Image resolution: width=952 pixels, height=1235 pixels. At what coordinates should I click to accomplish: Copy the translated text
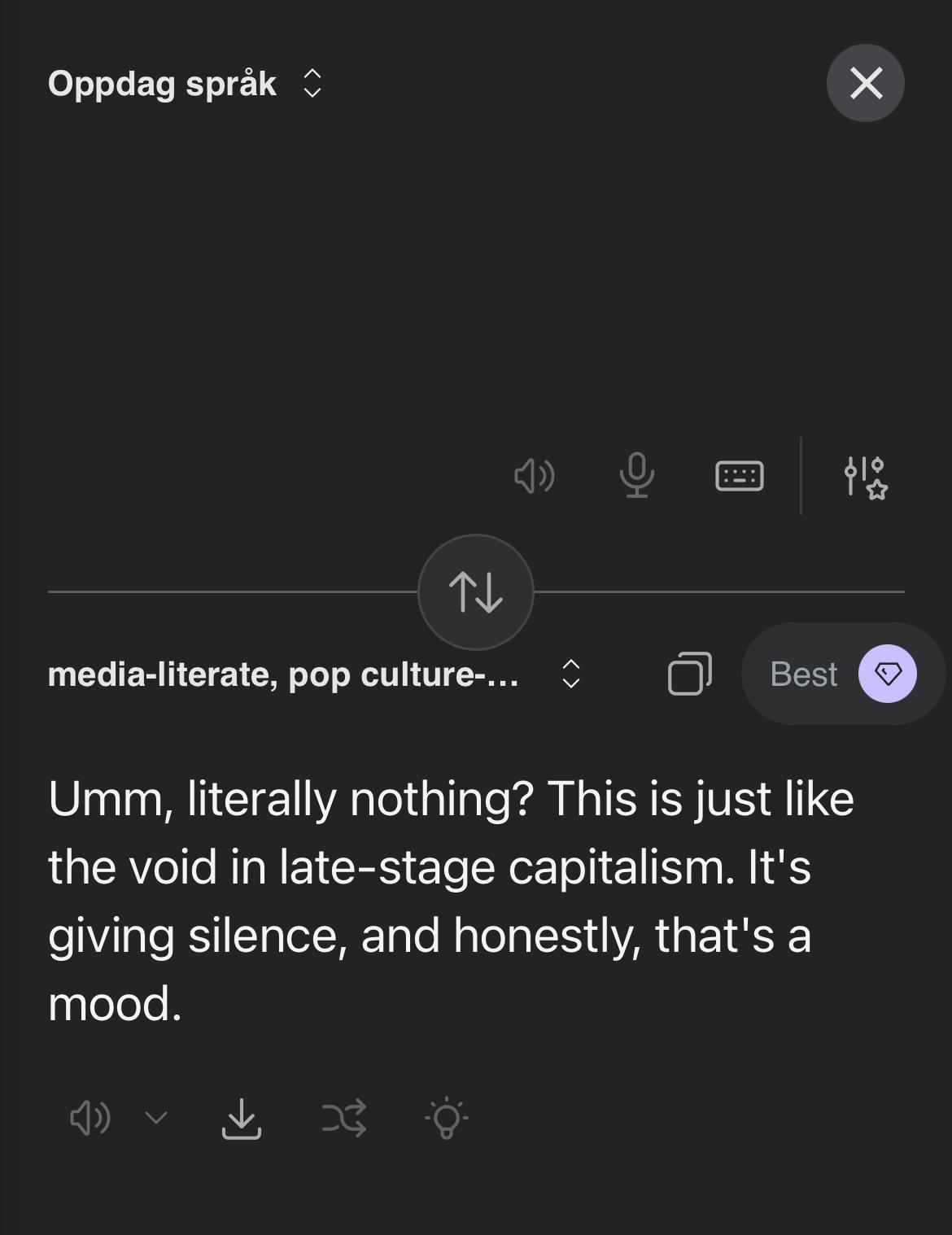(x=689, y=674)
